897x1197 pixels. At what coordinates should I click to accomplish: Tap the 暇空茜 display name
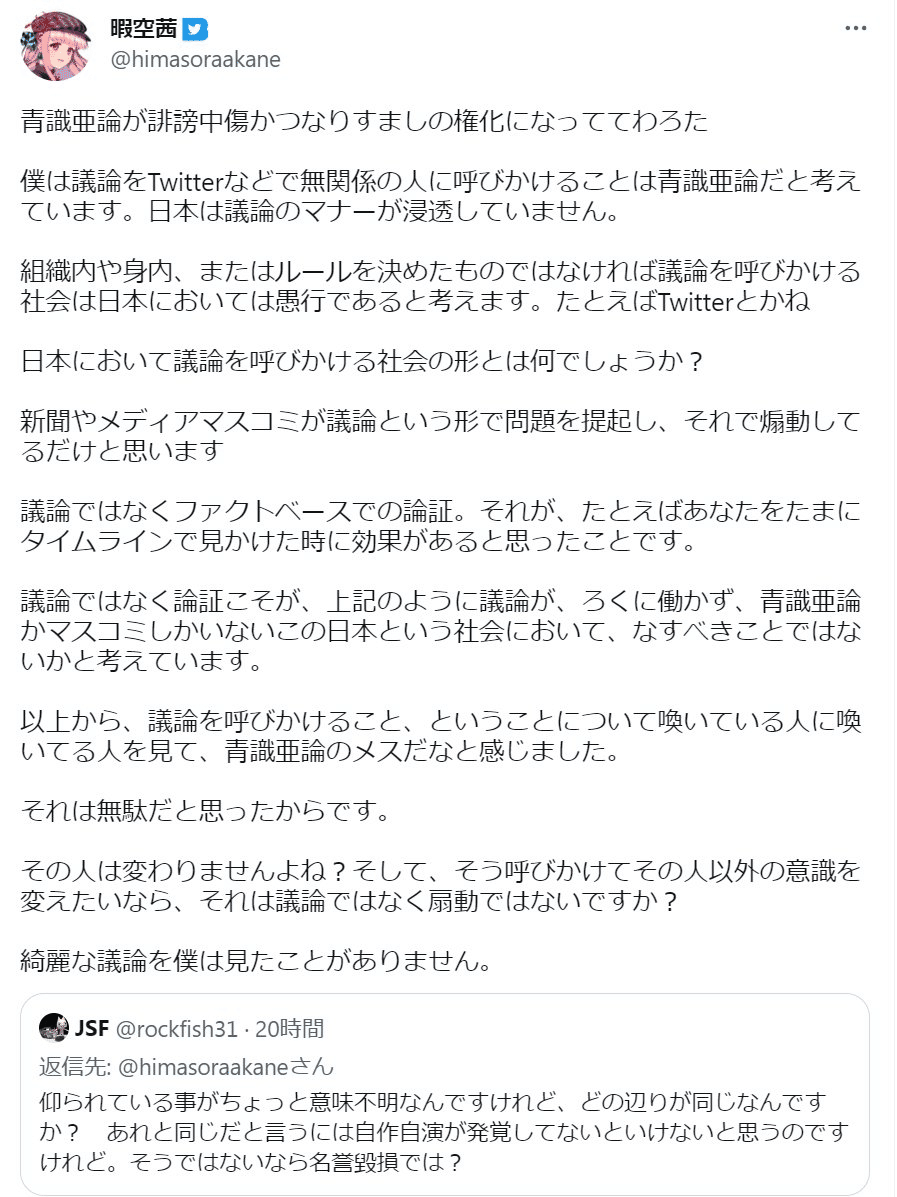(144, 29)
